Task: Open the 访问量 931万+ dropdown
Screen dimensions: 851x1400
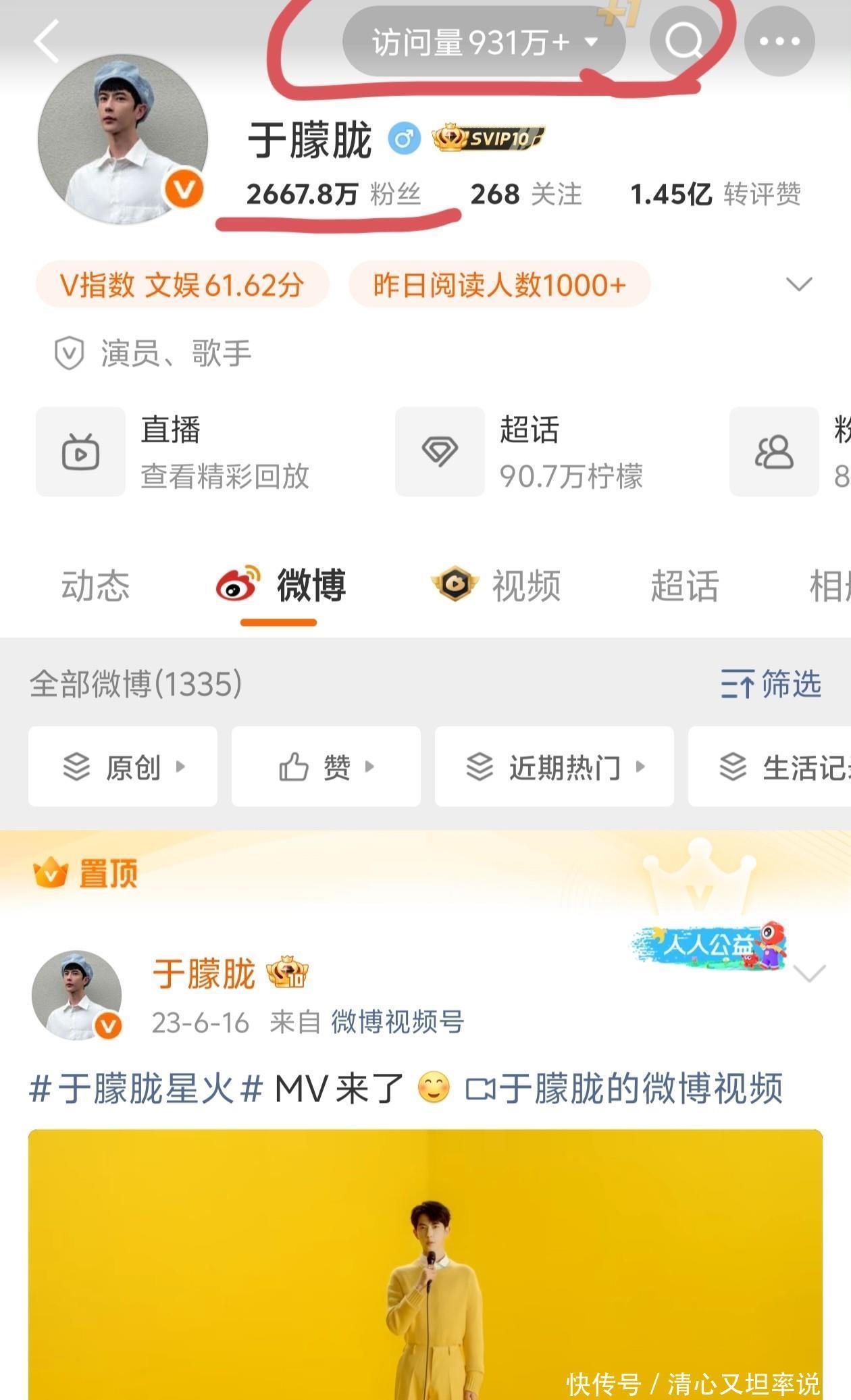Action: tap(484, 43)
